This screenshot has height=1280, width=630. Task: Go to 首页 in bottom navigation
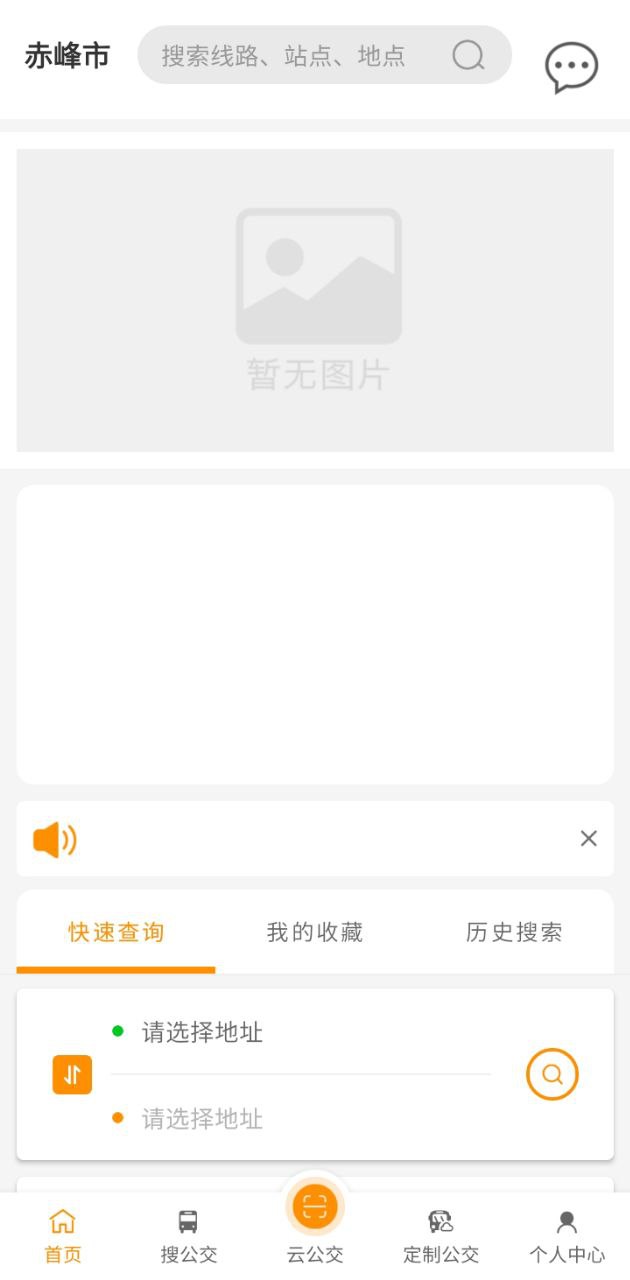pos(63,1235)
